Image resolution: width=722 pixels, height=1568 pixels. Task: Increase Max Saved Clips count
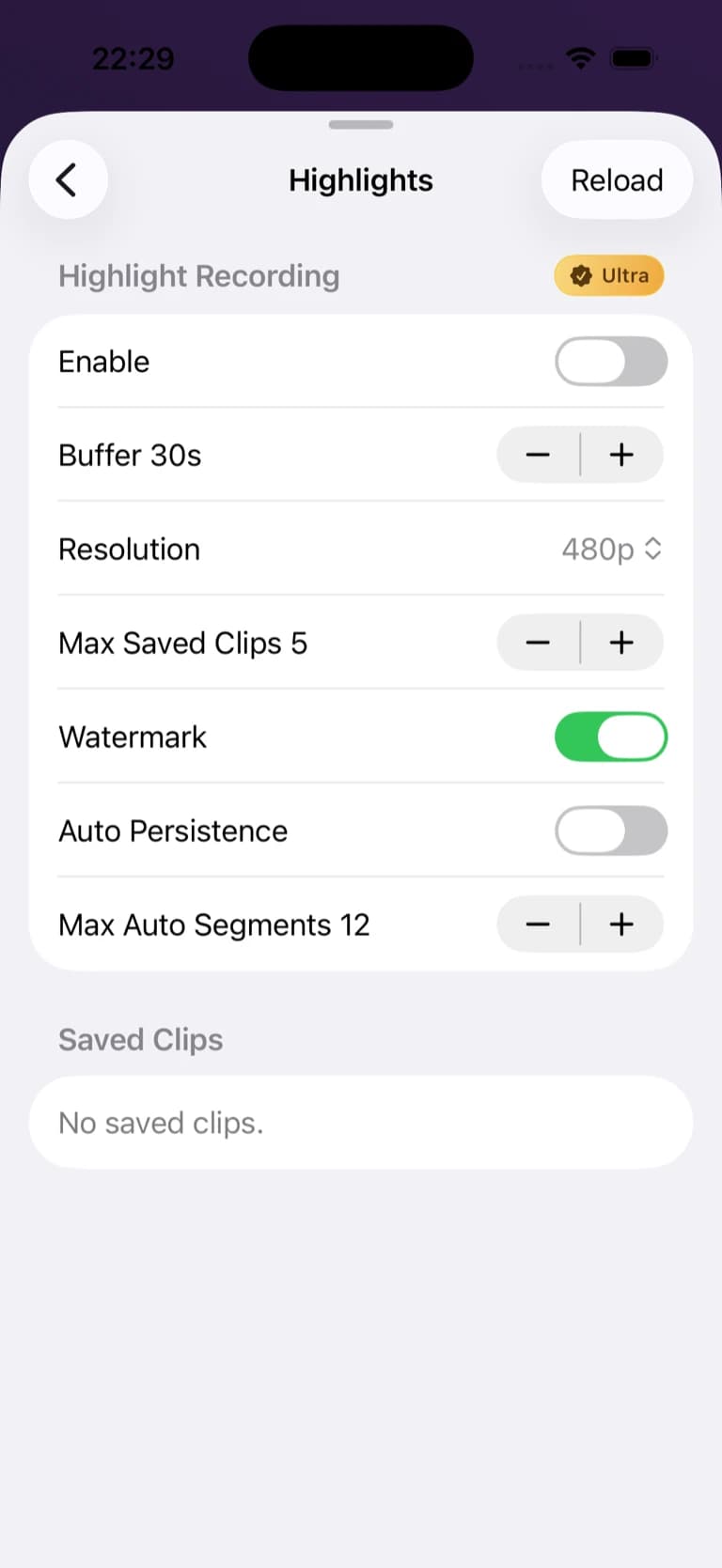coord(621,643)
